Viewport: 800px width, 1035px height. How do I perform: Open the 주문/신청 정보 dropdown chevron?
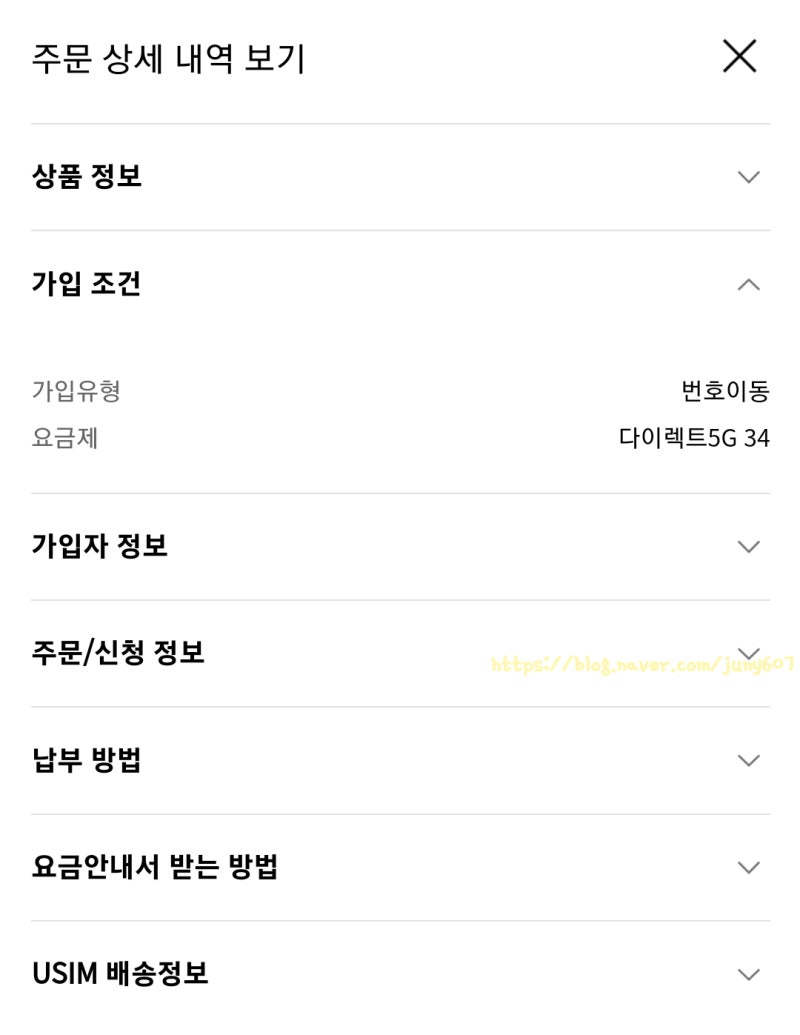[746, 652]
